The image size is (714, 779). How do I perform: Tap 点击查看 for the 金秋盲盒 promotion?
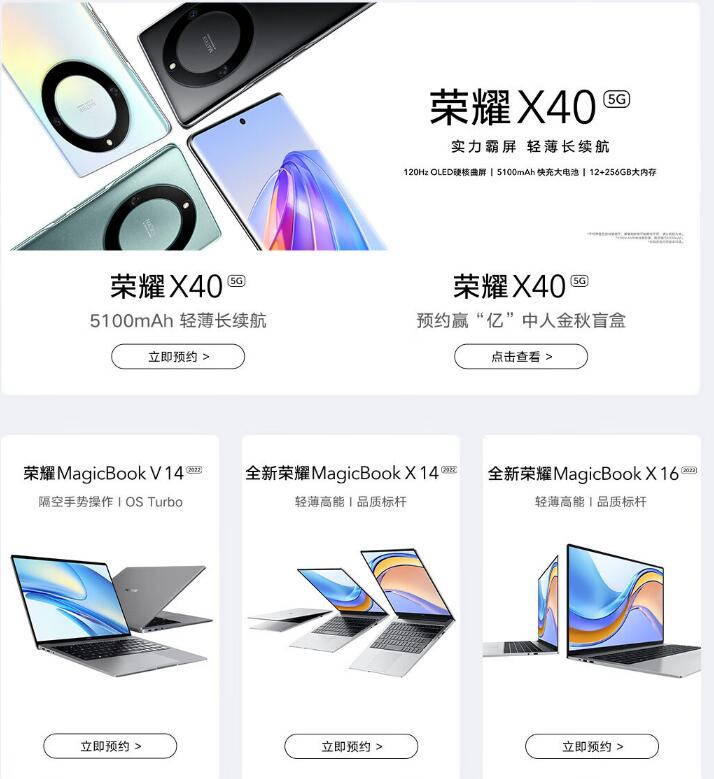pos(521,356)
